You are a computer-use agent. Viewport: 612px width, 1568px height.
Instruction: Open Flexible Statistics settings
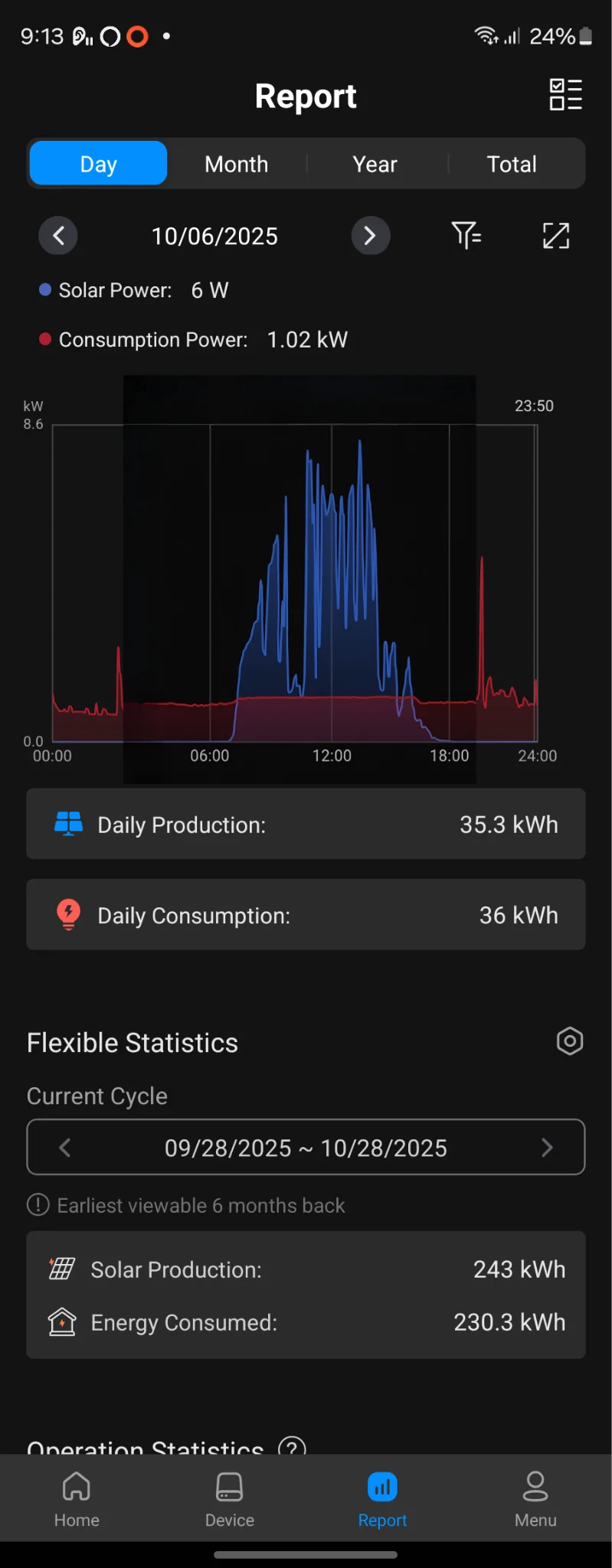click(570, 1041)
